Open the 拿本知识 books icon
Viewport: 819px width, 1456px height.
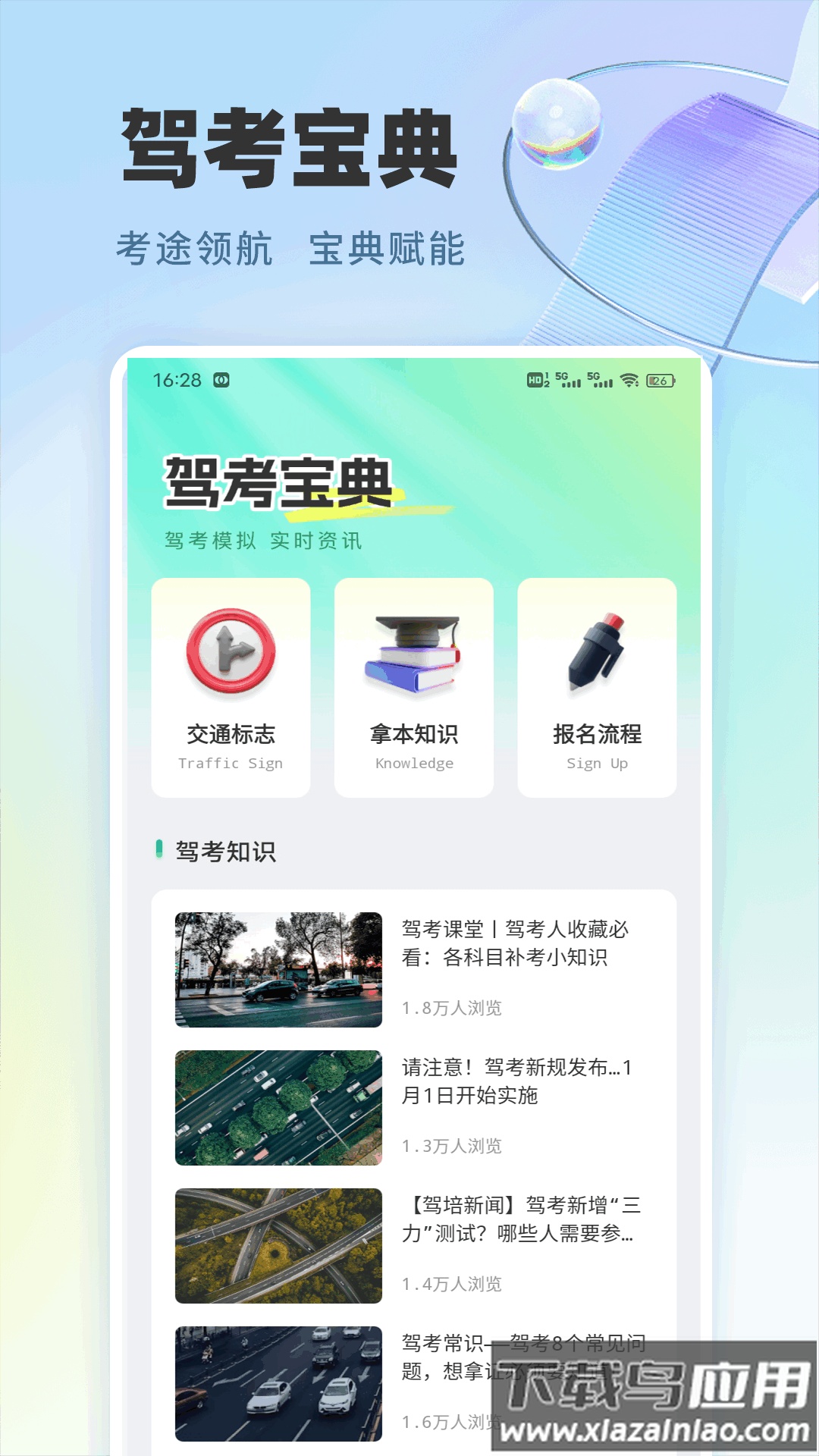point(413,652)
